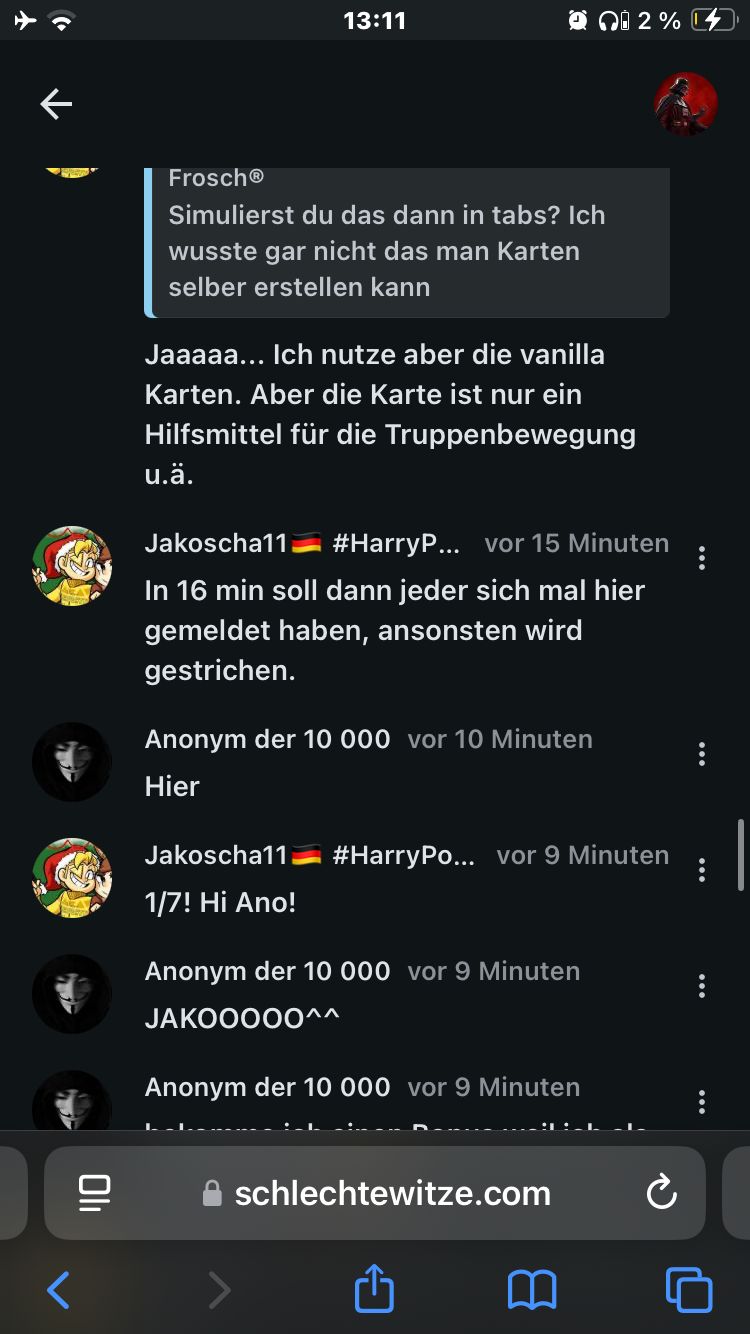Share this page
This screenshot has height=1334, width=750.
(x=375, y=1288)
